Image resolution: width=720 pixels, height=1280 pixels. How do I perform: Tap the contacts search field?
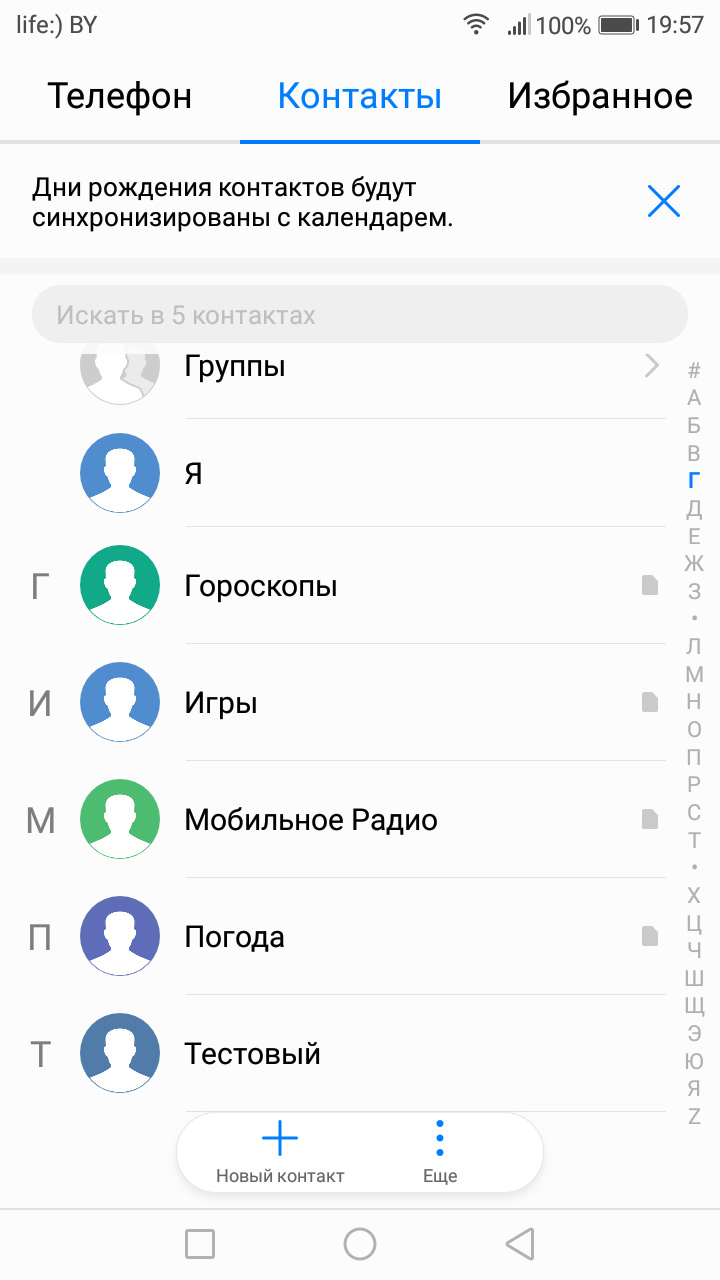tap(360, 315)
